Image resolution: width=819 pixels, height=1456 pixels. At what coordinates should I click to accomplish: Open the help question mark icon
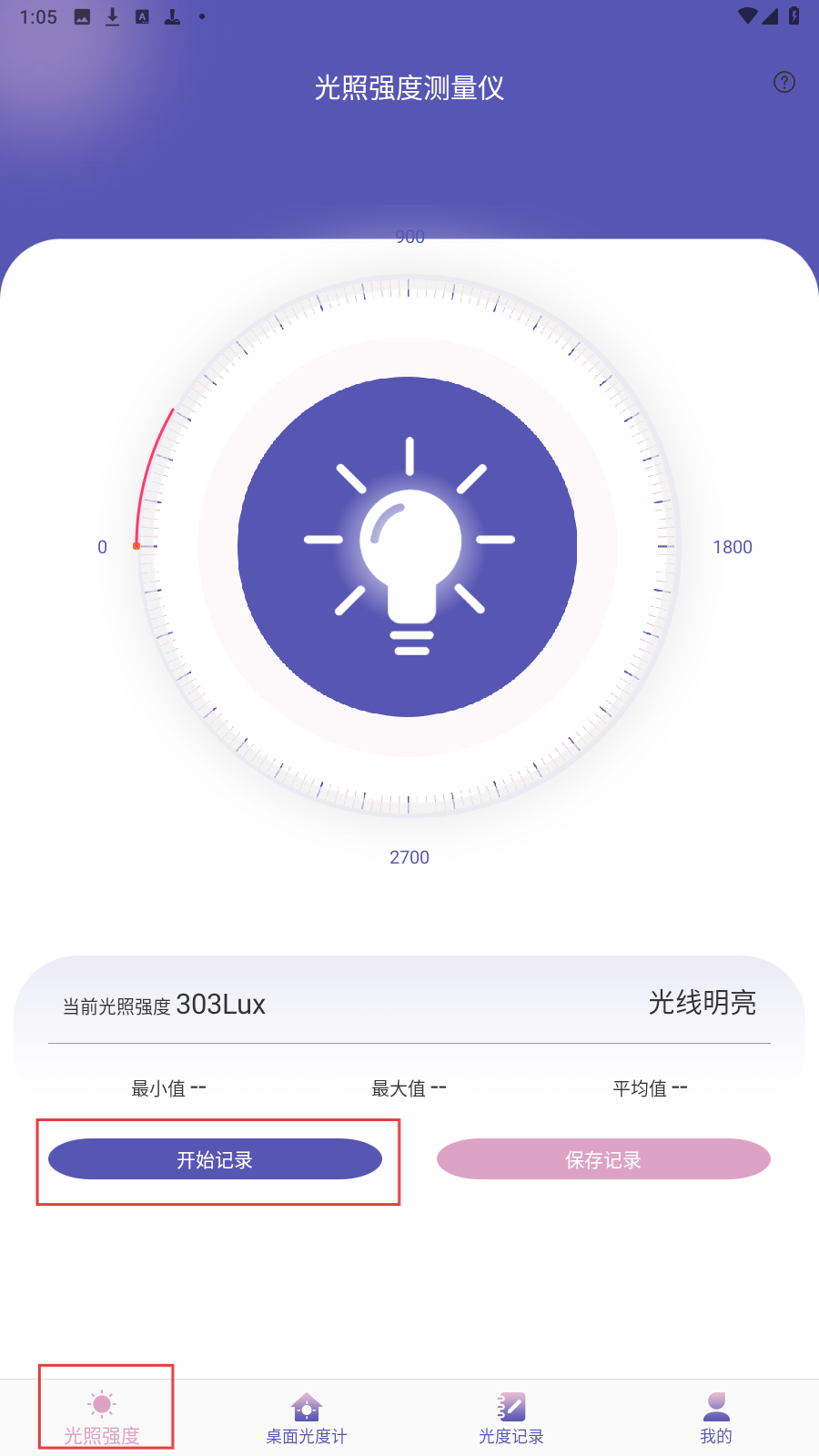784,83
